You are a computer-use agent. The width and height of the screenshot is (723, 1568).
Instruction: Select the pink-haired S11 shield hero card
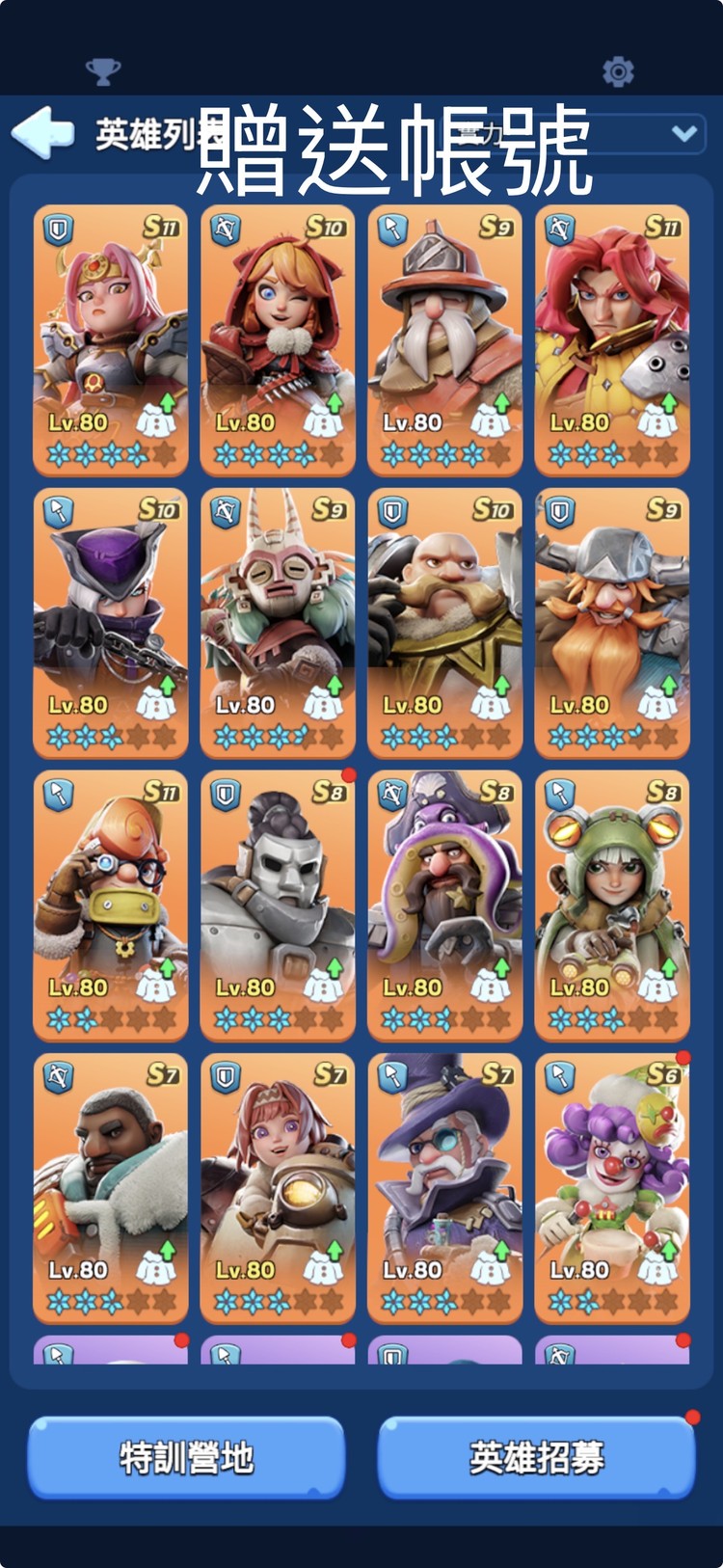click(x=111, y=339)
